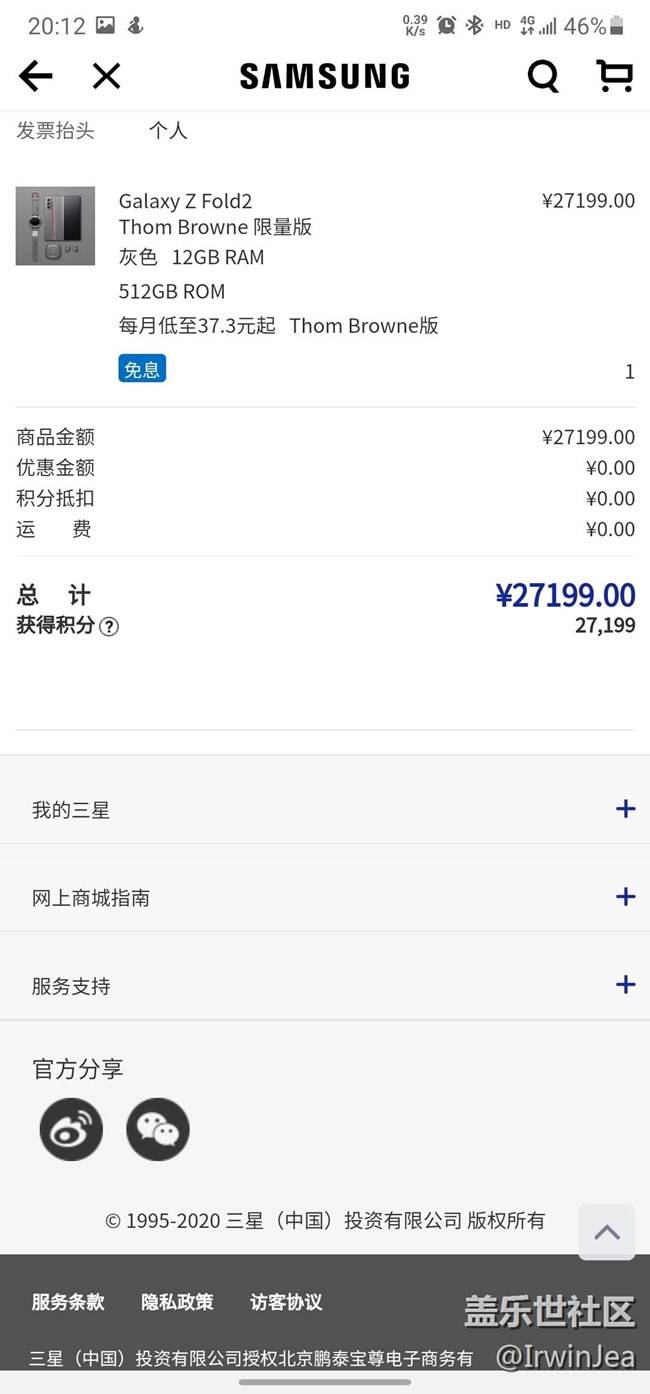650x1394 pixels.
Task: Open search with the magnifier icon
Action: tap(543, 76)
